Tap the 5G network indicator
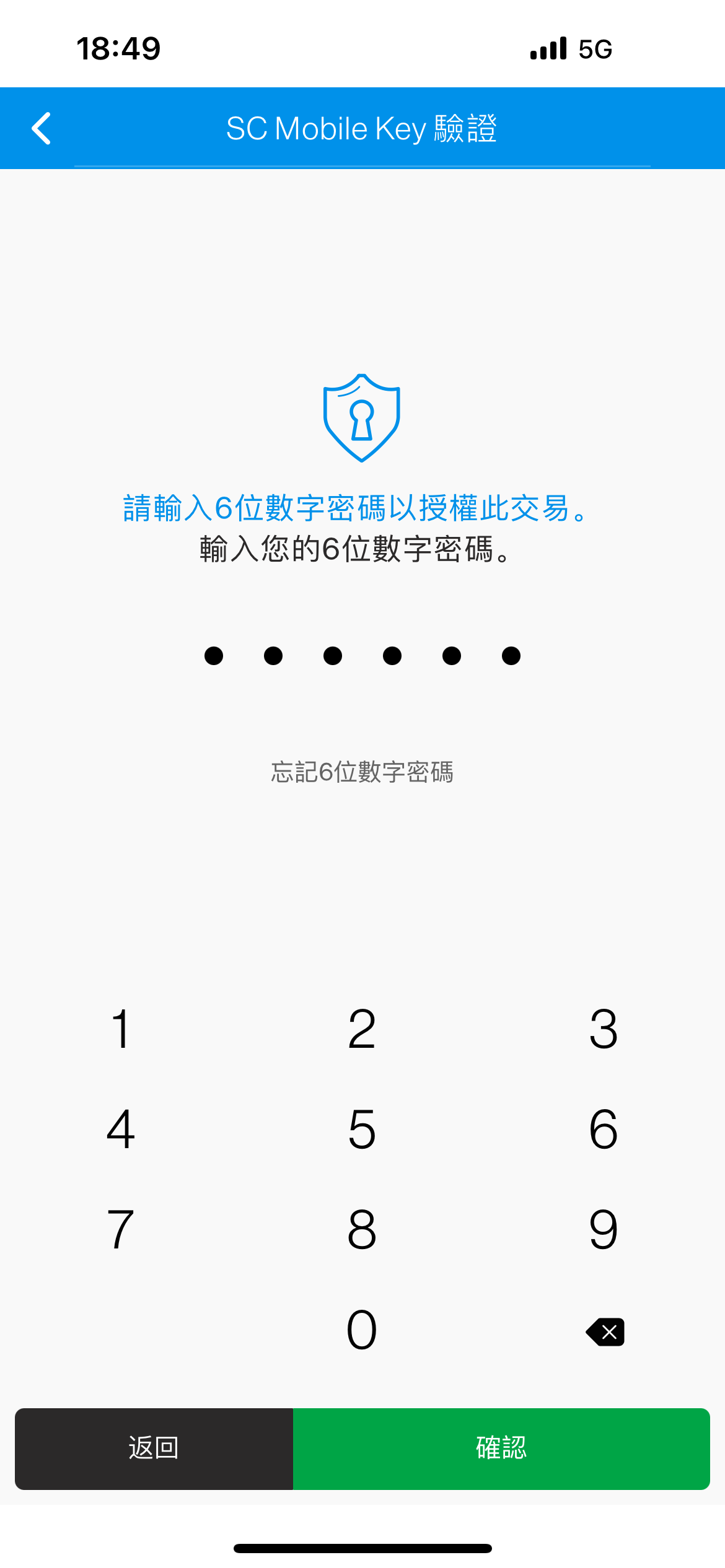Image resolution: width=725 pixels, height=1568 pixels. (x=594, y=48)
